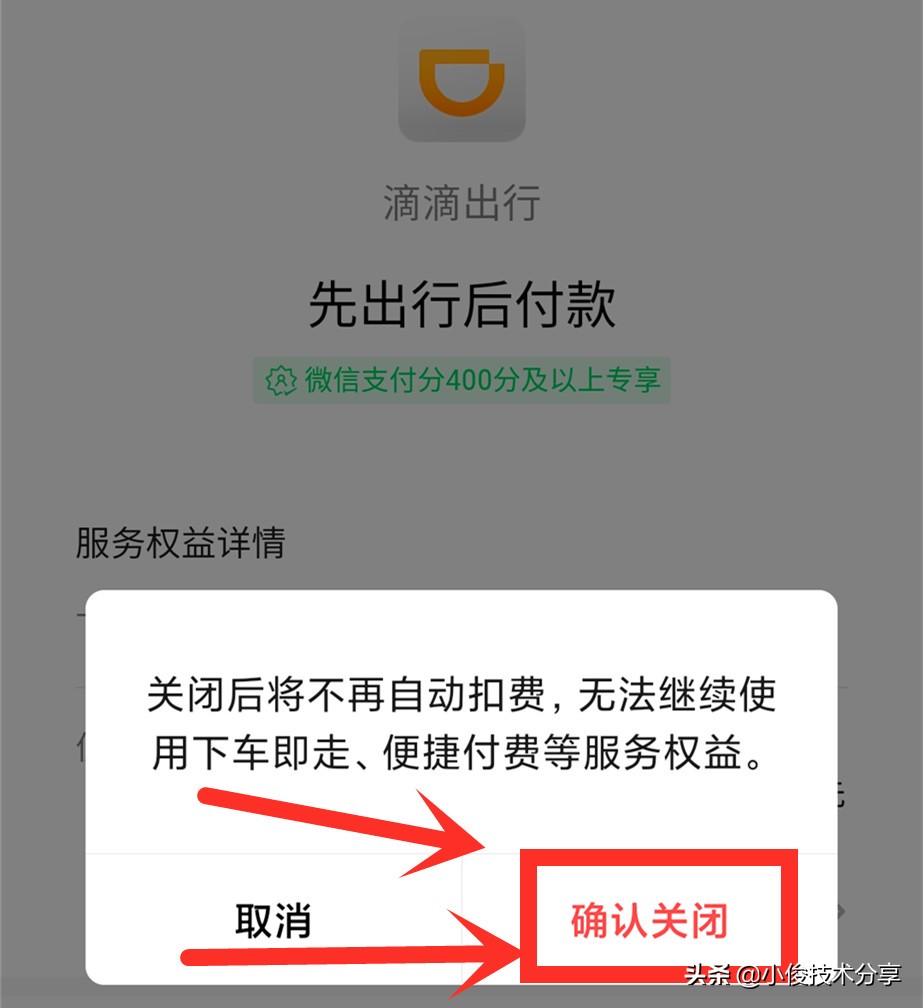Tap 取消 to keep the service

point(273,920)
